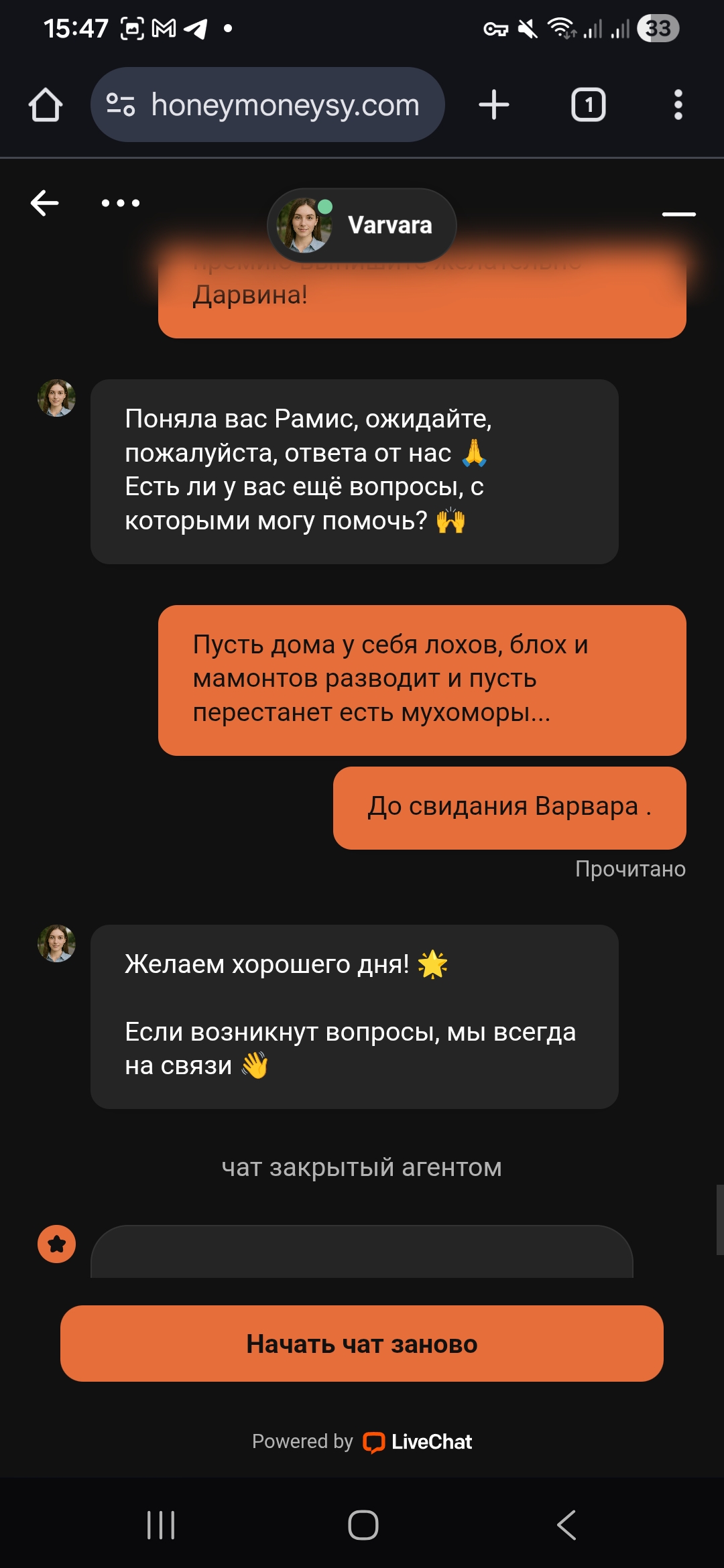724x1568 pixels.
Task: View site info icon in address bar
Action: (121, 105)
